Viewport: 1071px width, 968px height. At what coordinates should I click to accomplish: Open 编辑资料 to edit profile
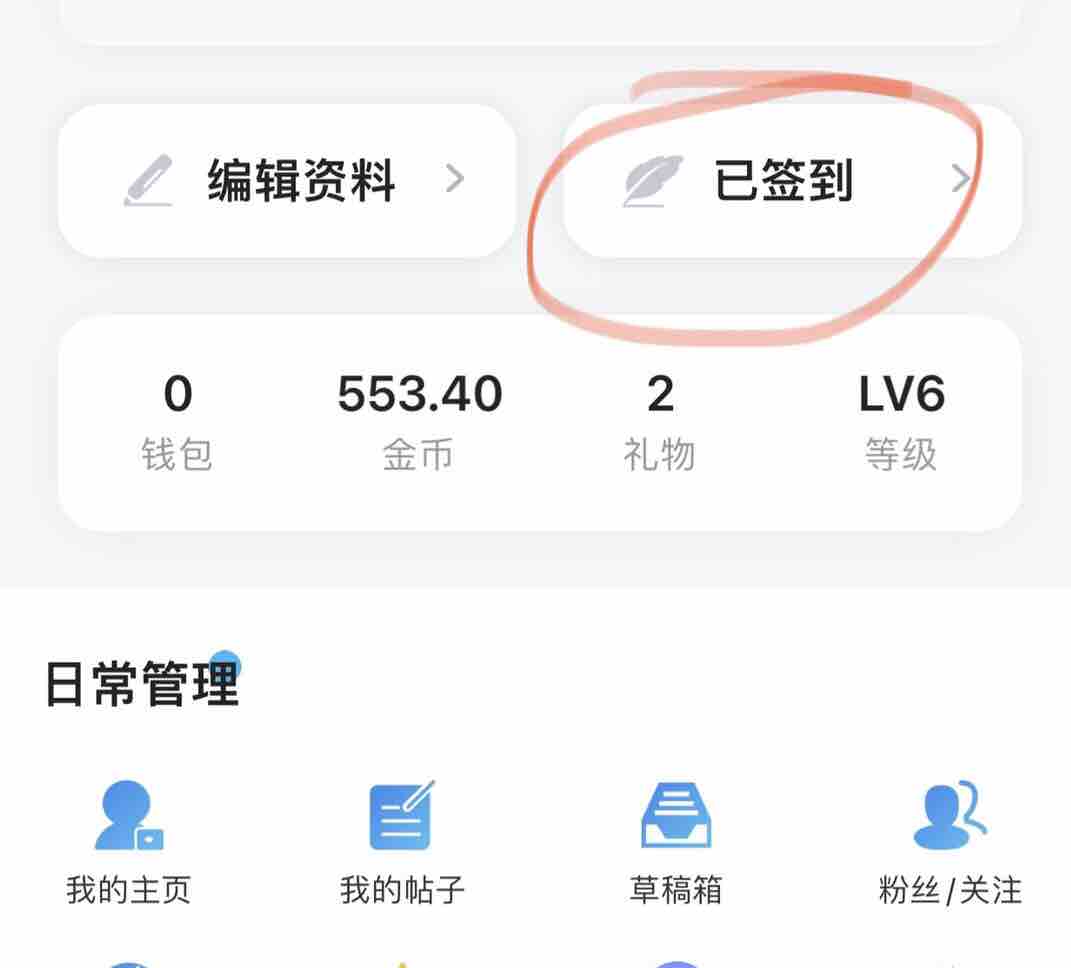[288, 181]
